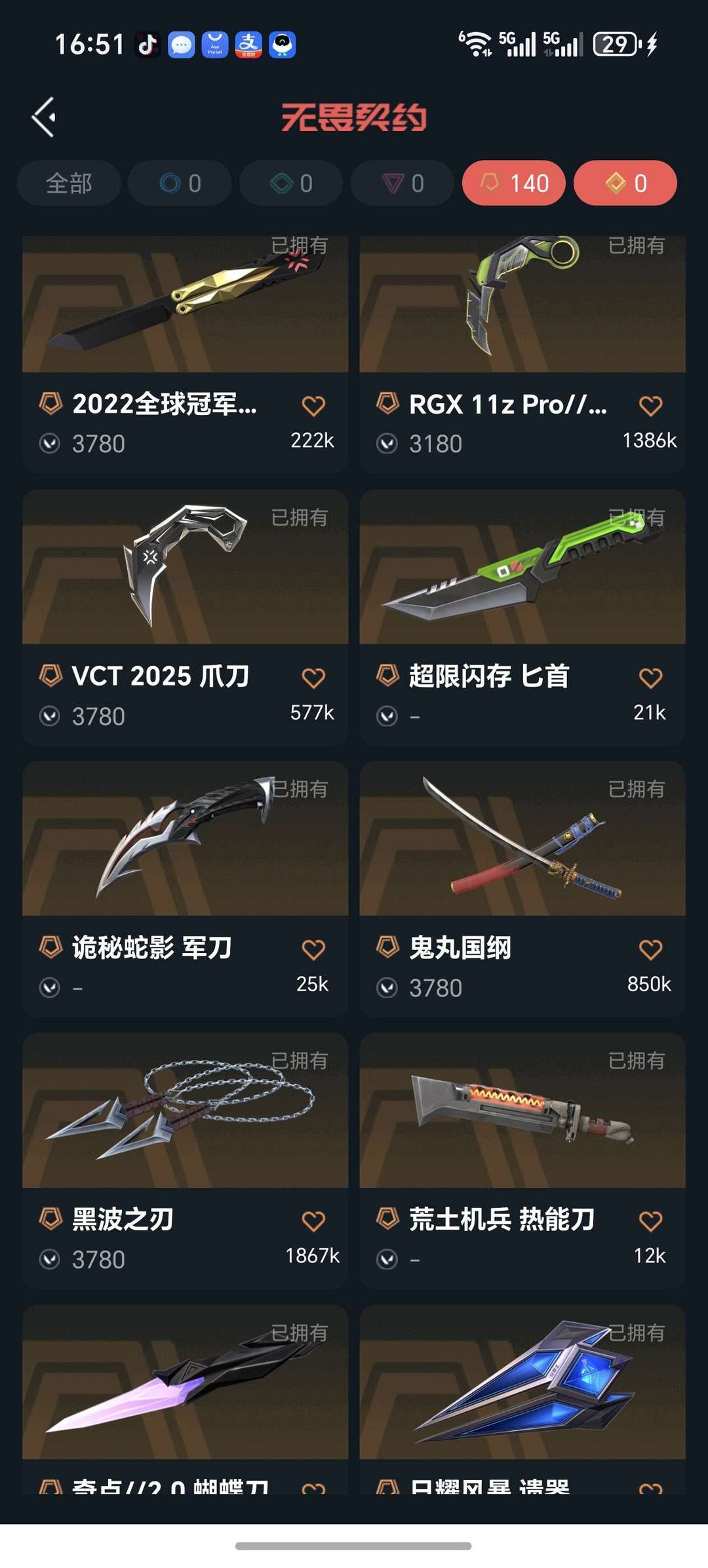The width and height of the screenshot is (708, 1568).
Task: Favorite the RGX 11z Pro knife
Action: 650,406
